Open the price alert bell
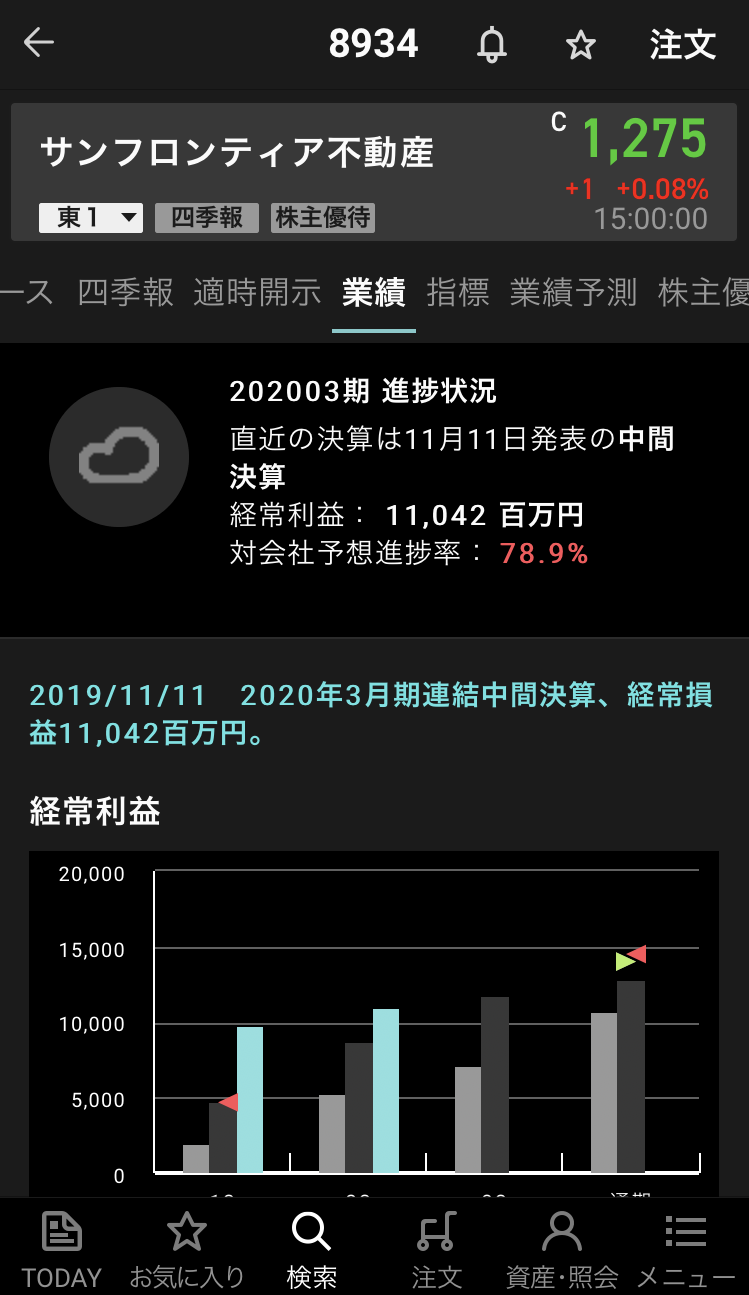This screenshot has height=1295, width=749. [x=491, y=45]
